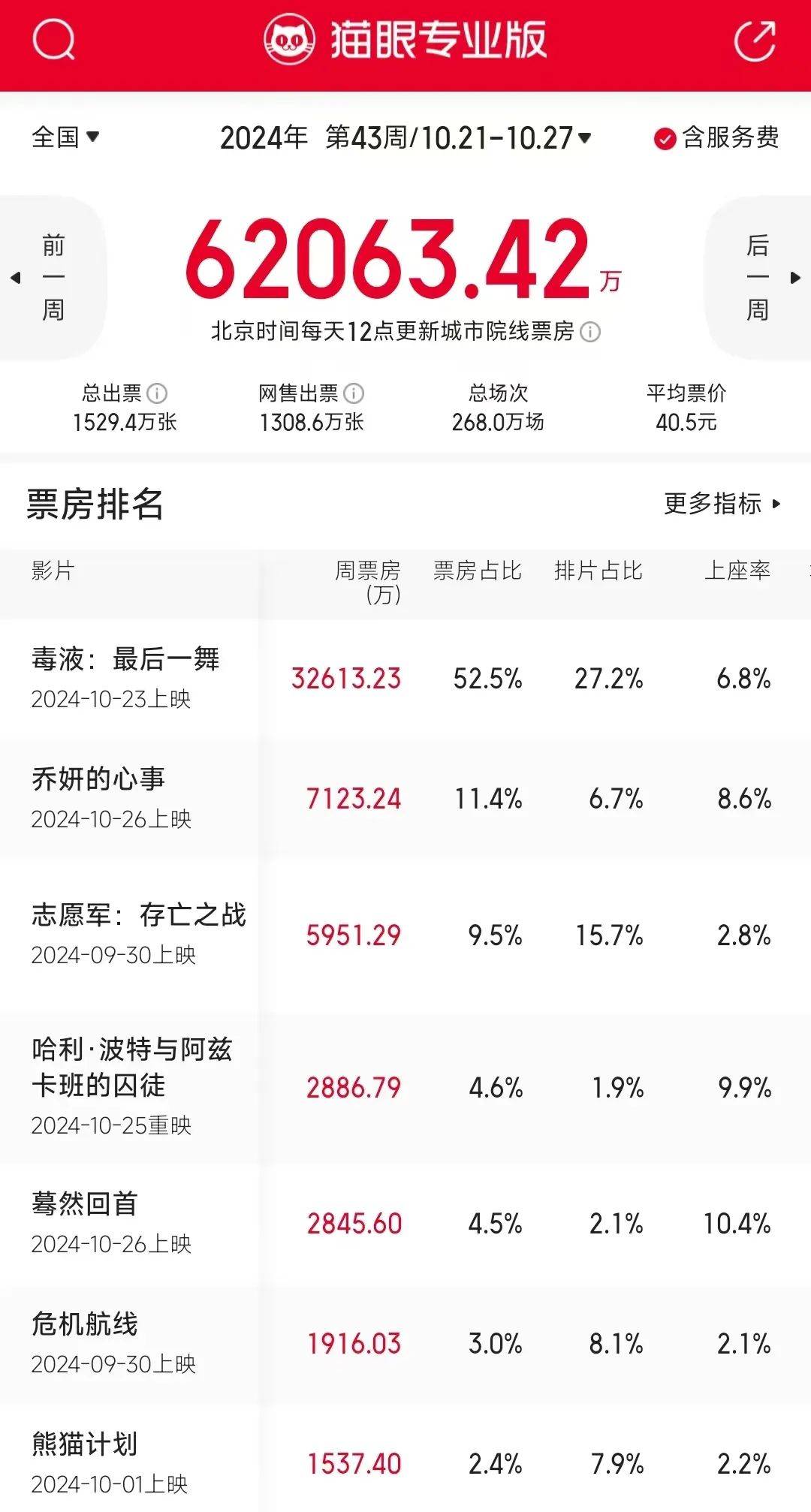Go to the previous week 前一周

coord(51,278)
